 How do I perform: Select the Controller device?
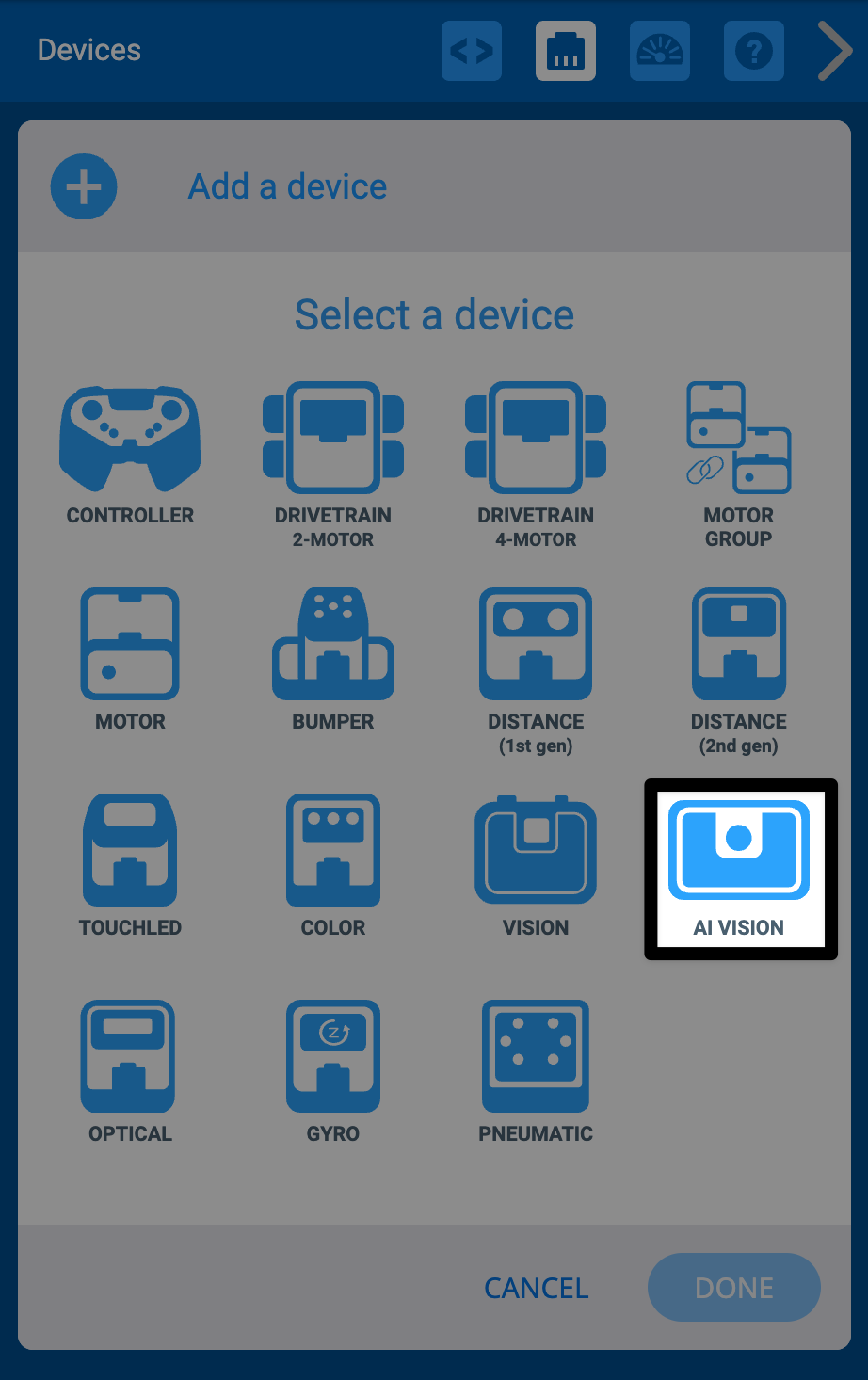[129, 452]
